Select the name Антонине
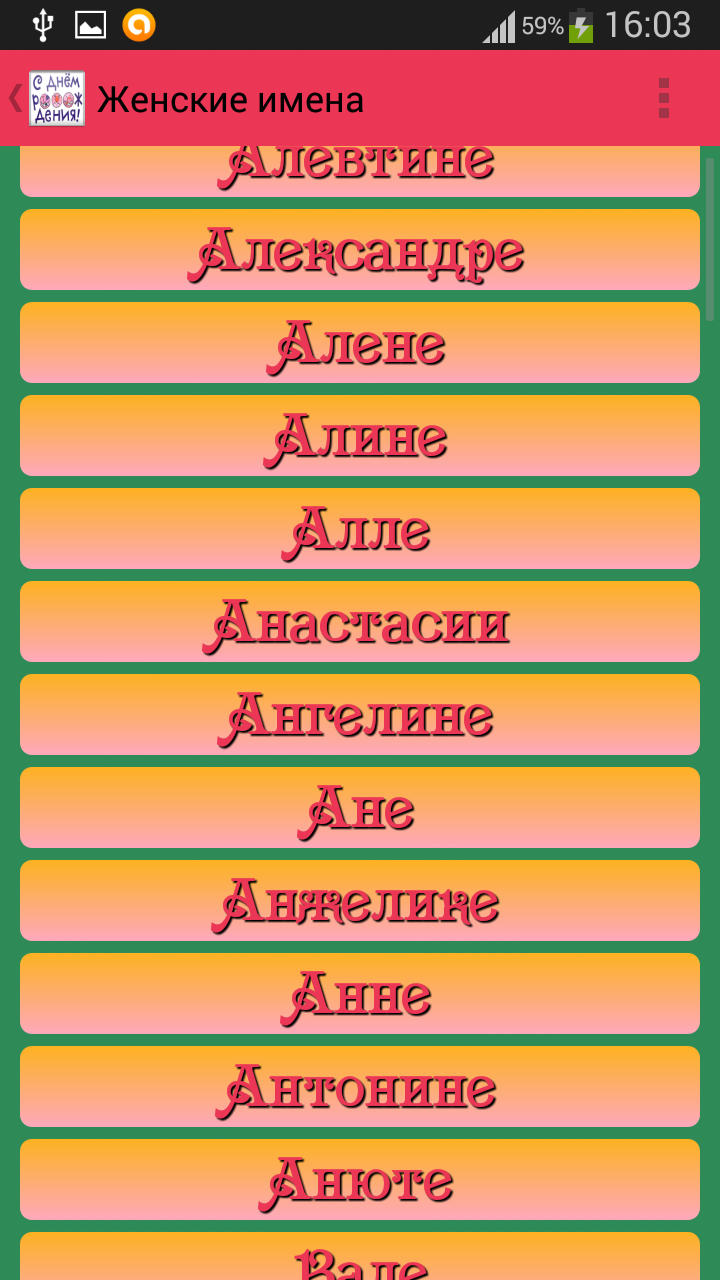The width and height of the screenshot is (720, 1280). click(360, 1087)
